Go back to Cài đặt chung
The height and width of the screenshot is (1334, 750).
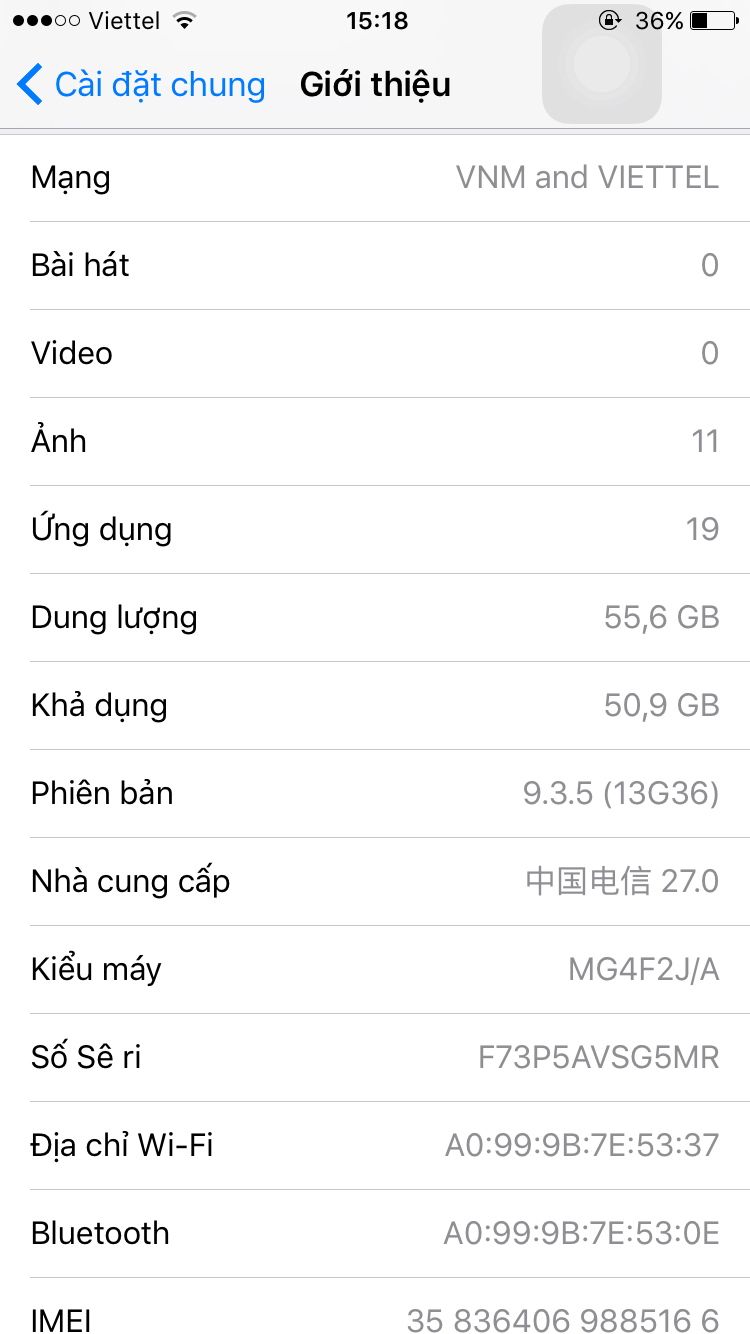coord(141,85)
